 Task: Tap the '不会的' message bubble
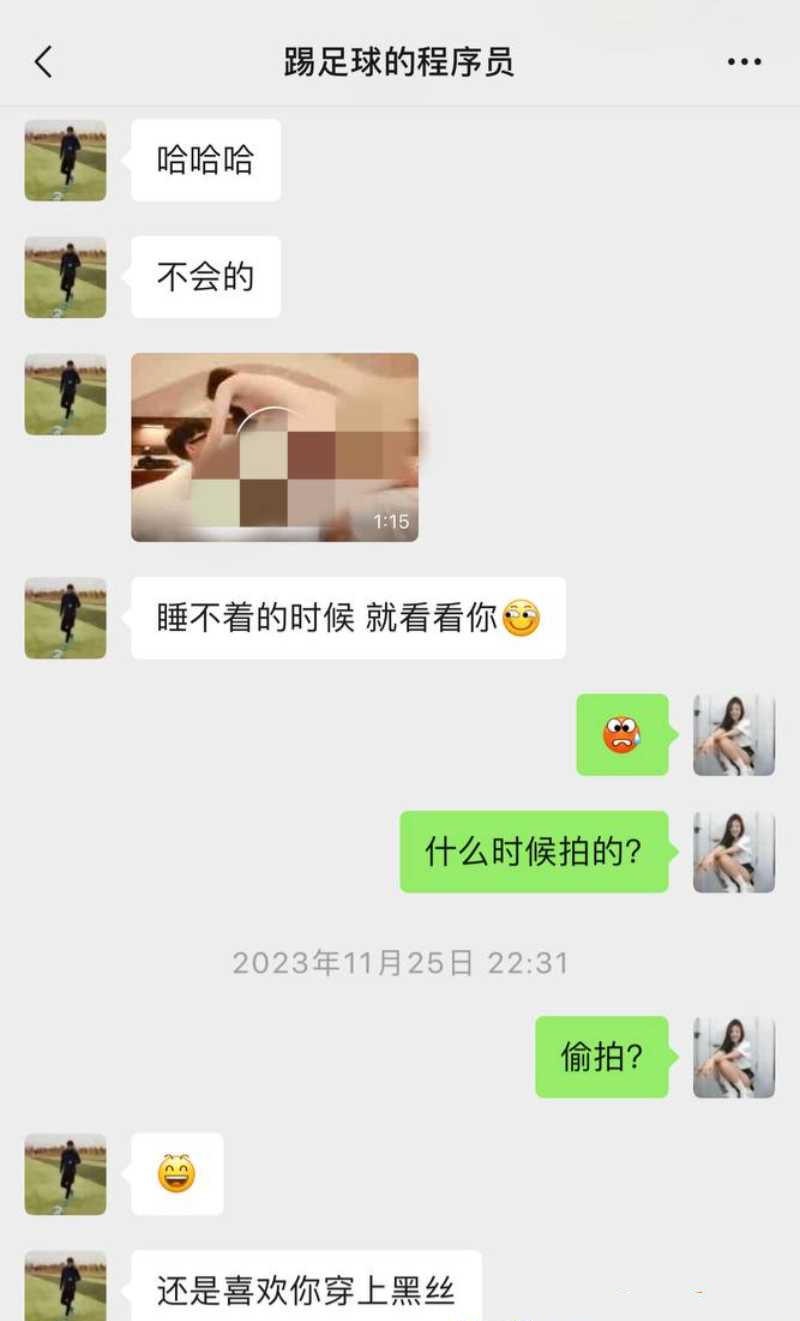[205, 277]
